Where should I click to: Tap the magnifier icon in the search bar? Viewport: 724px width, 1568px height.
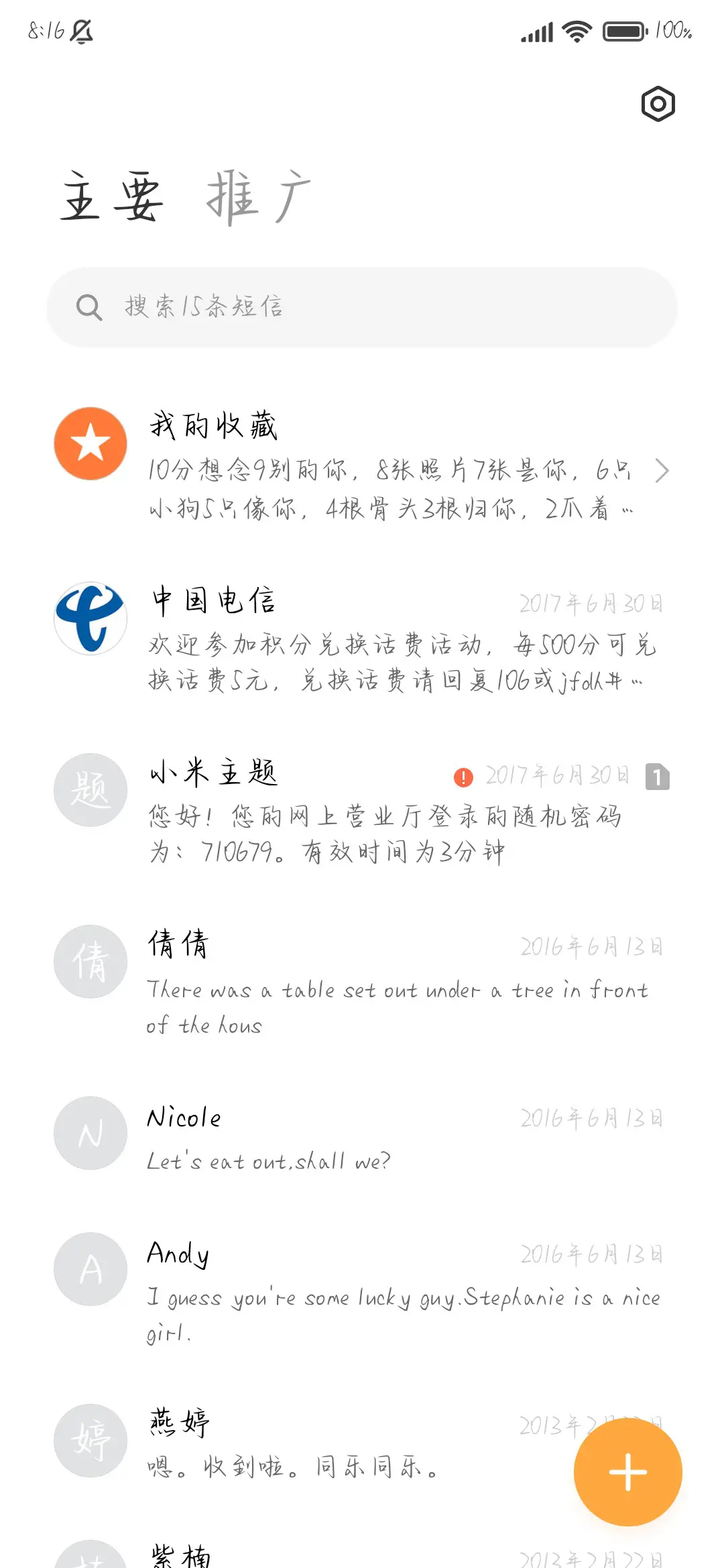click(87, 307)
